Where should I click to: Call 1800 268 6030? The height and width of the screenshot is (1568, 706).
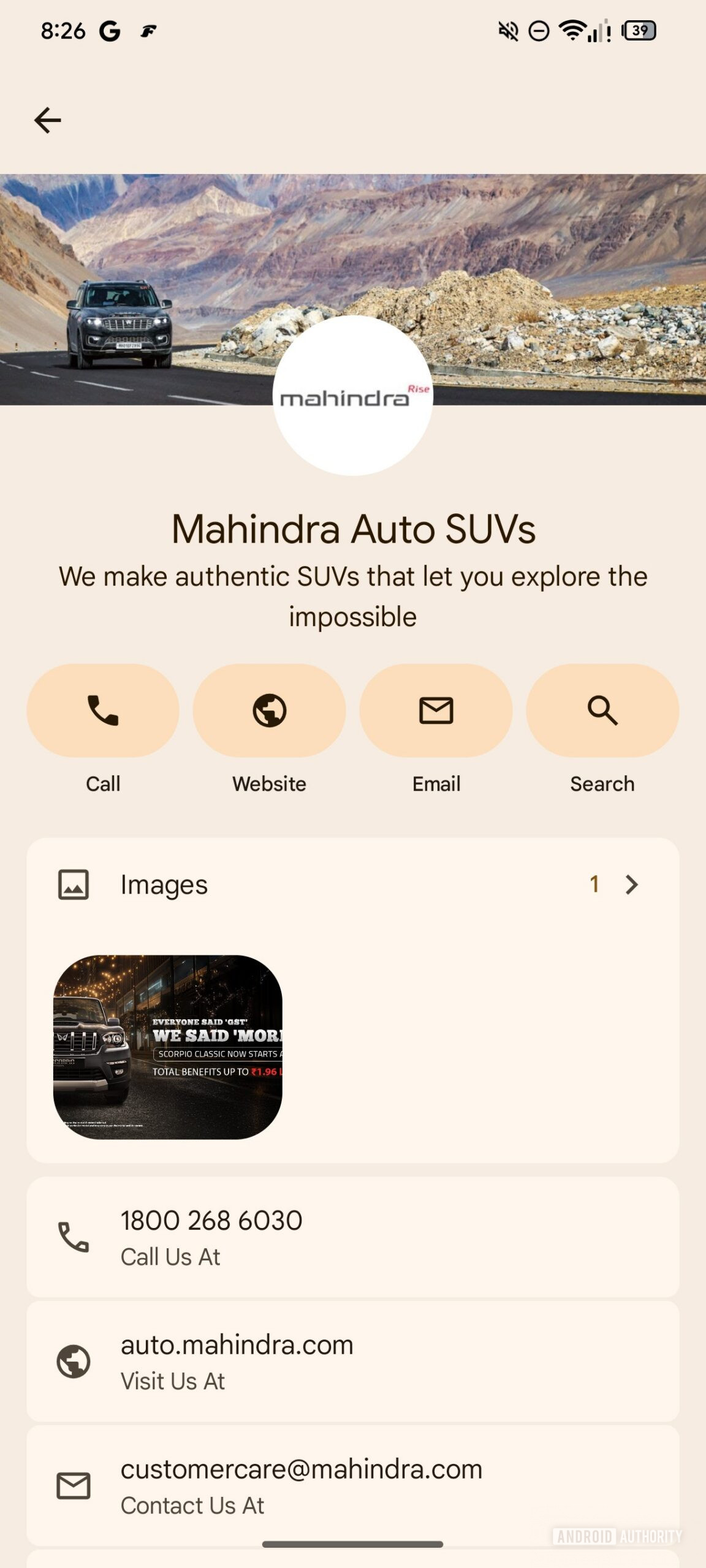point(352,1237)
